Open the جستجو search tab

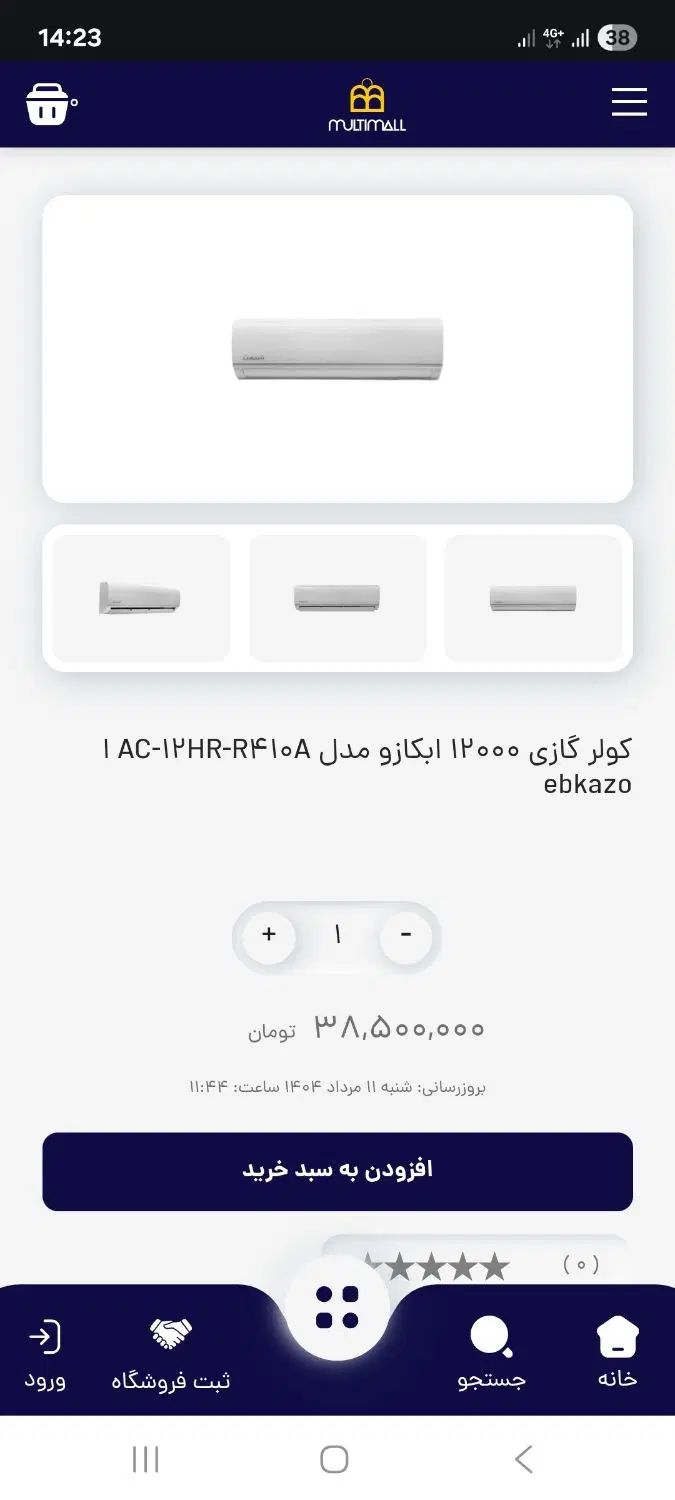click(x=492, y=1352)
